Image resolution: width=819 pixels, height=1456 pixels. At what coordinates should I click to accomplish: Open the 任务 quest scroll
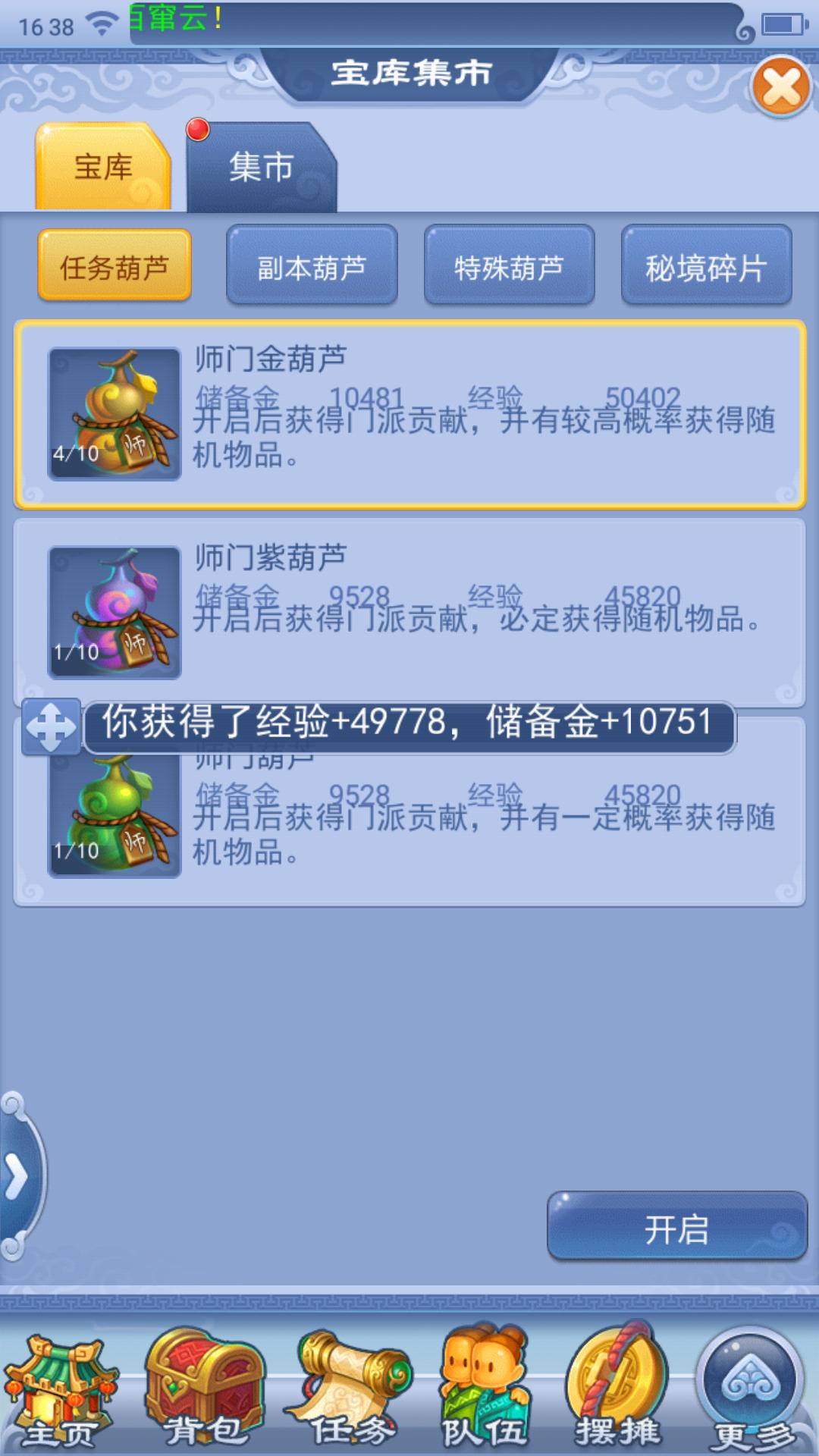tap(349, 1392)
